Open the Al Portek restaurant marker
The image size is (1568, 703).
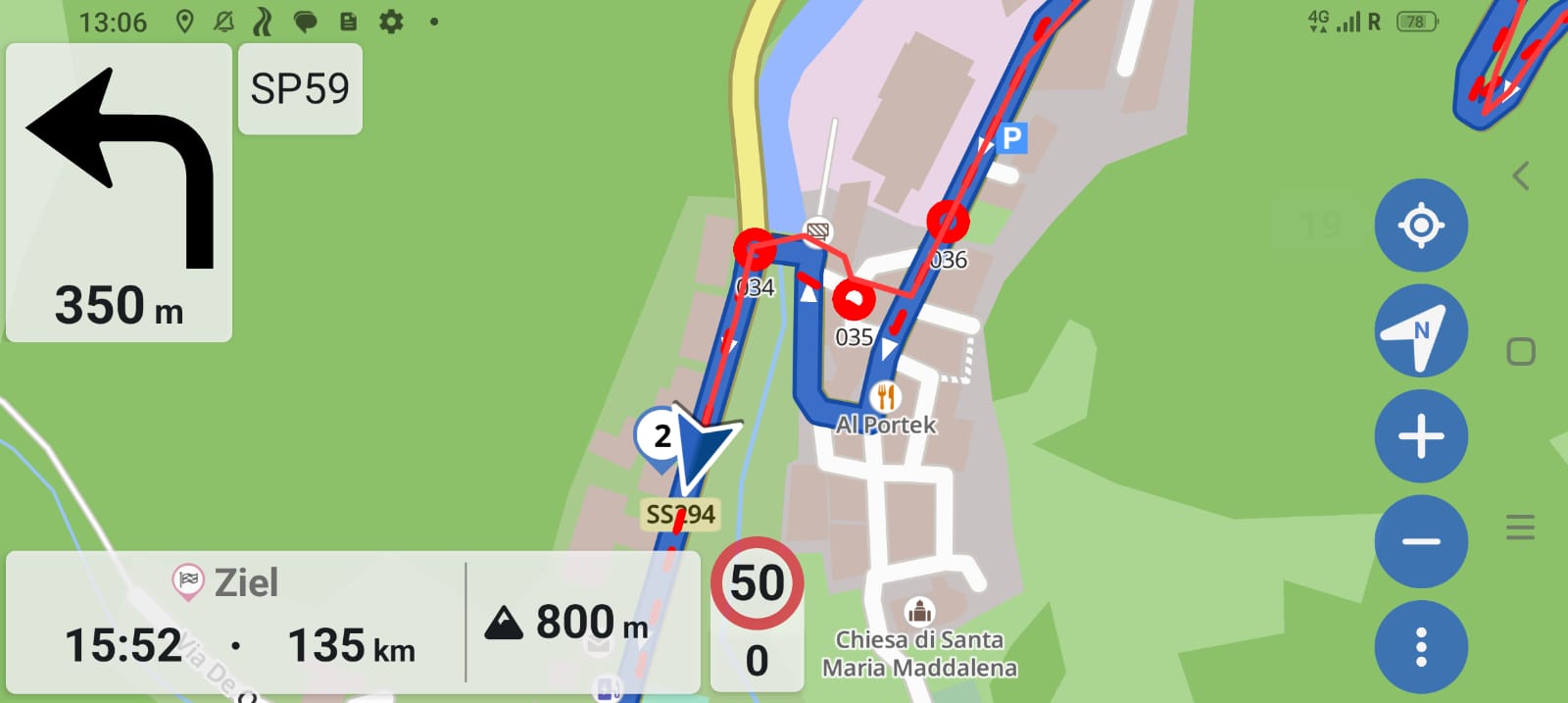click(885, 397)
